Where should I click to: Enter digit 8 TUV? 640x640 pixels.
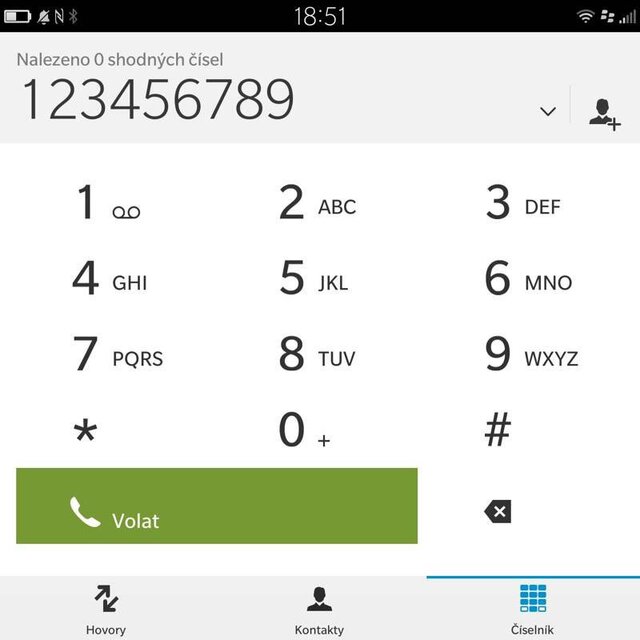317,356
